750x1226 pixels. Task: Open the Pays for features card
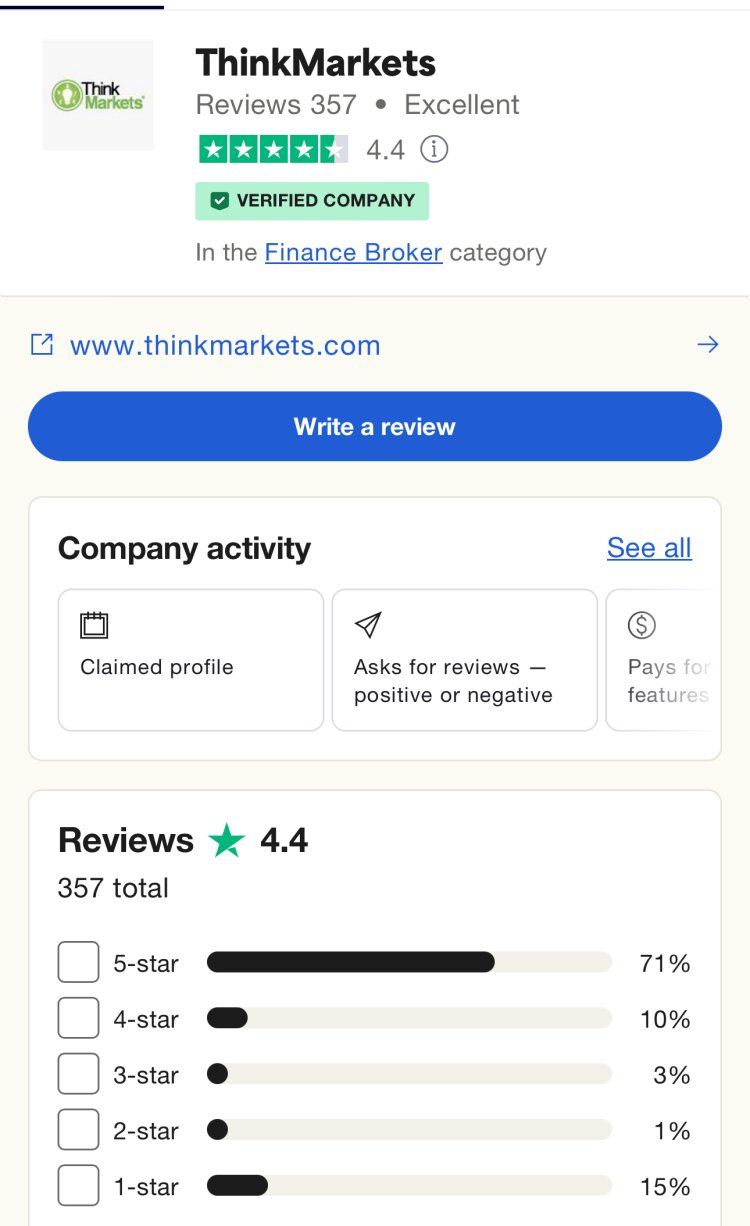click(x=664, y=660)
